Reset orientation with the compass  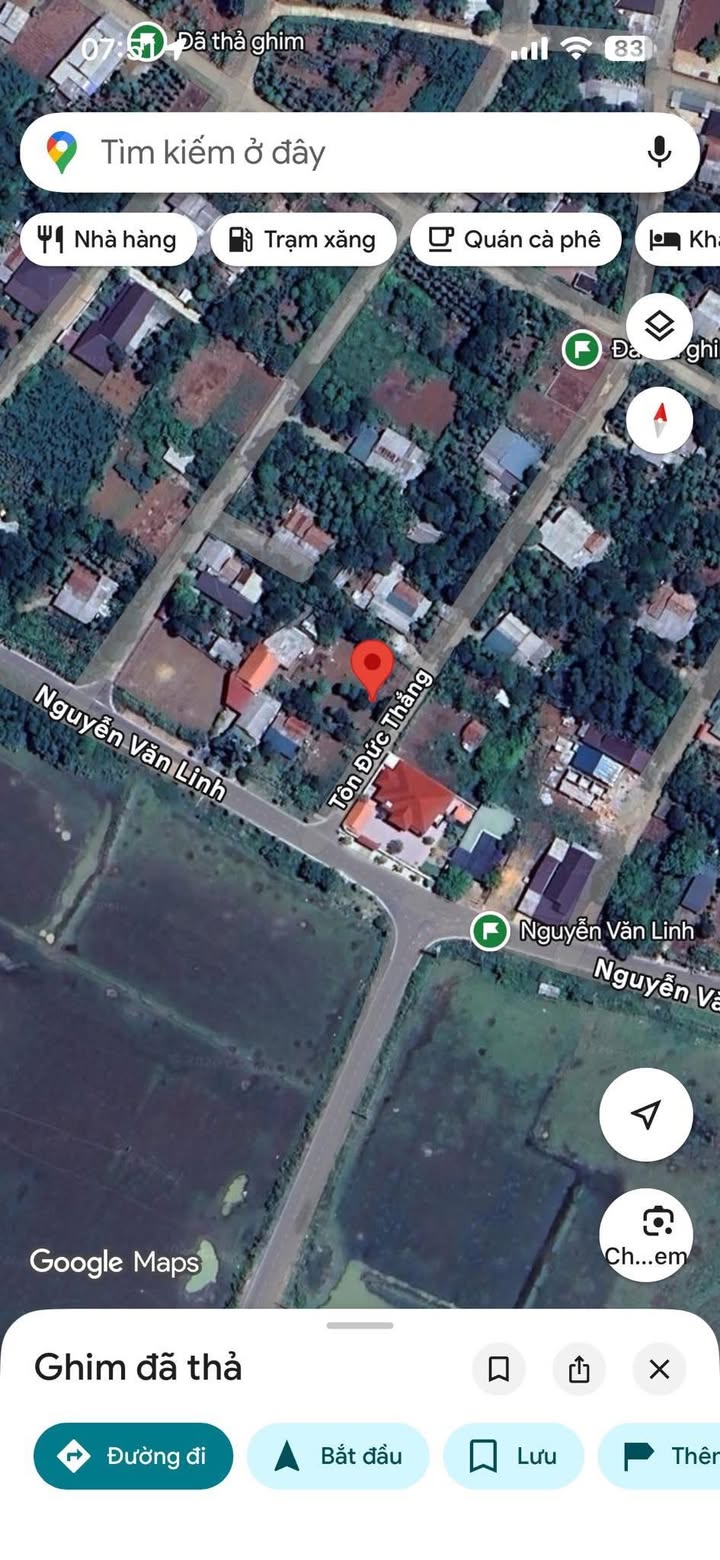coord(659,420)
